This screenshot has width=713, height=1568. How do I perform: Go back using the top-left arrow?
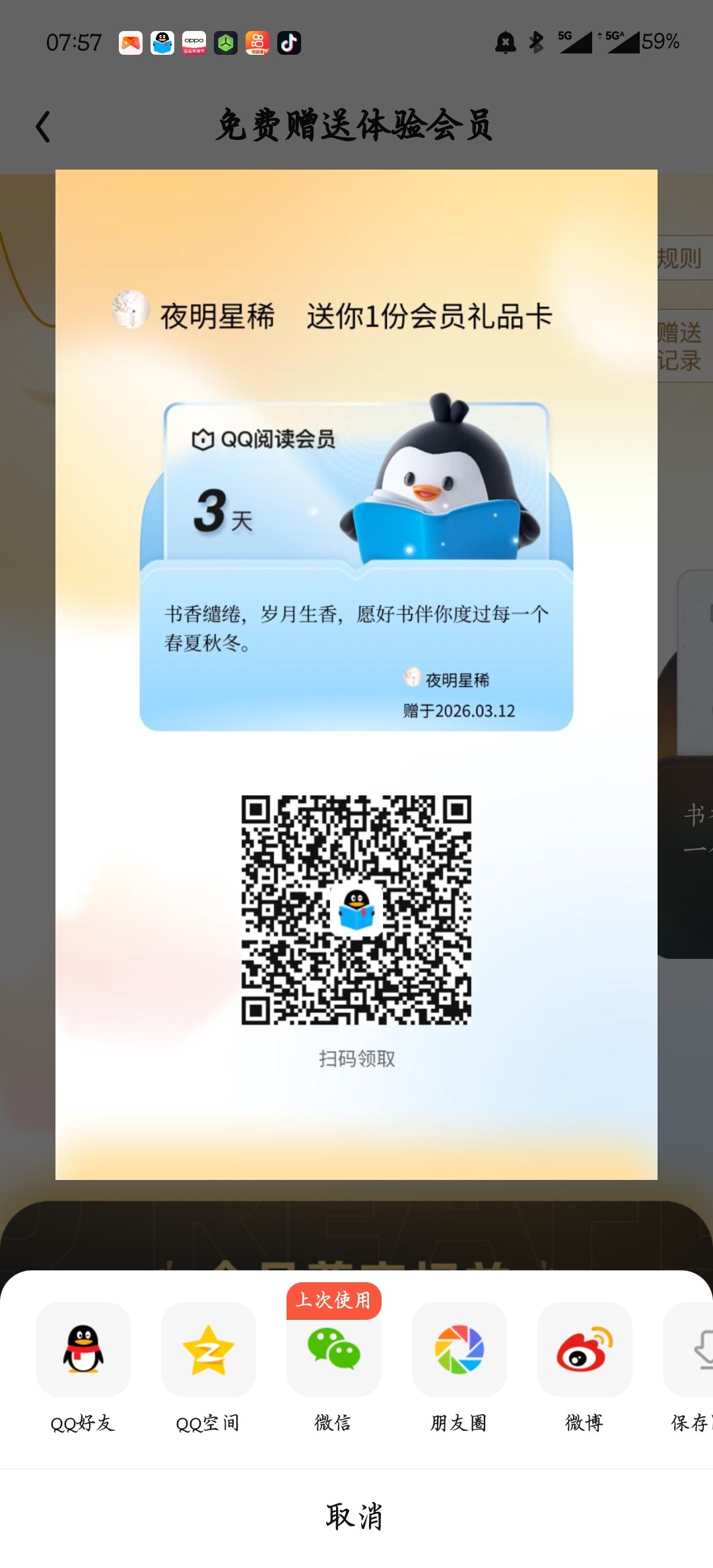click(44, 126)
